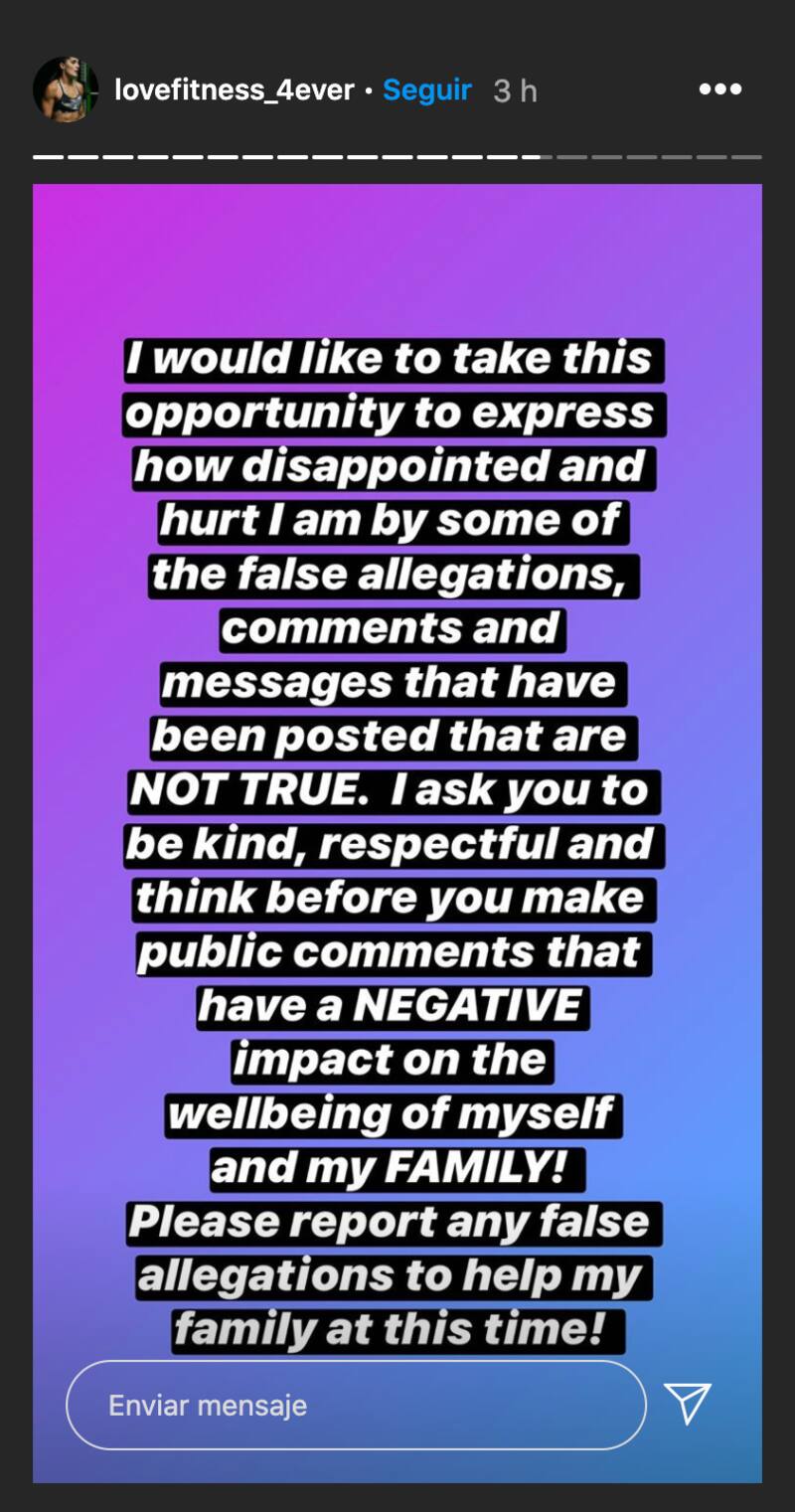795x1512 pixels.
Task: Share story with the paper plane icon
Action: [x=688, y=1403]
